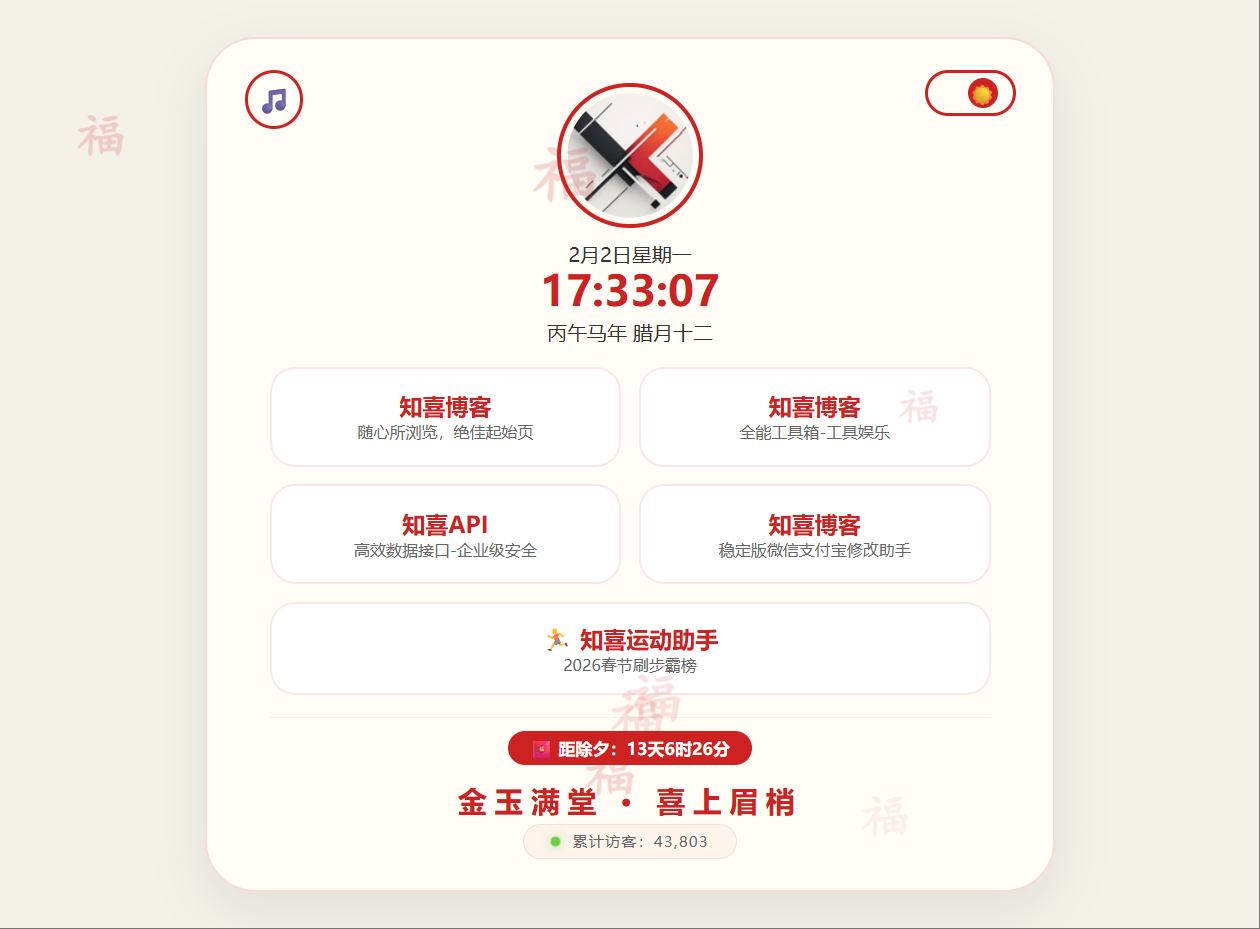The width and height of the screenshot is (1260, 929).
Task: Tap the round avatar picture
Action: coord(630,155)
